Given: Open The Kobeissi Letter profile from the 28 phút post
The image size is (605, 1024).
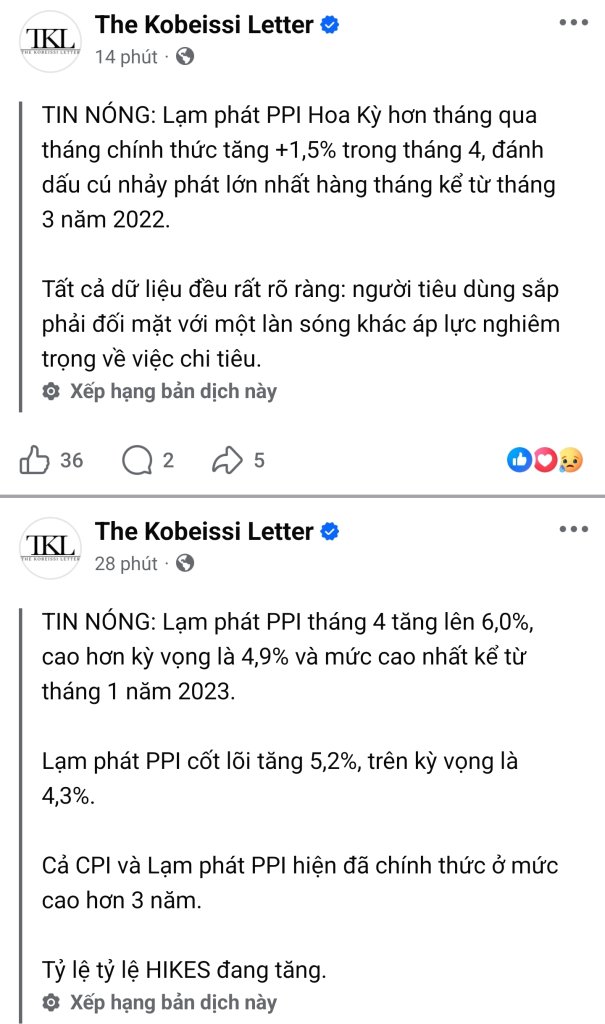Looking at the screenshot, I should (x=204, y=531).
